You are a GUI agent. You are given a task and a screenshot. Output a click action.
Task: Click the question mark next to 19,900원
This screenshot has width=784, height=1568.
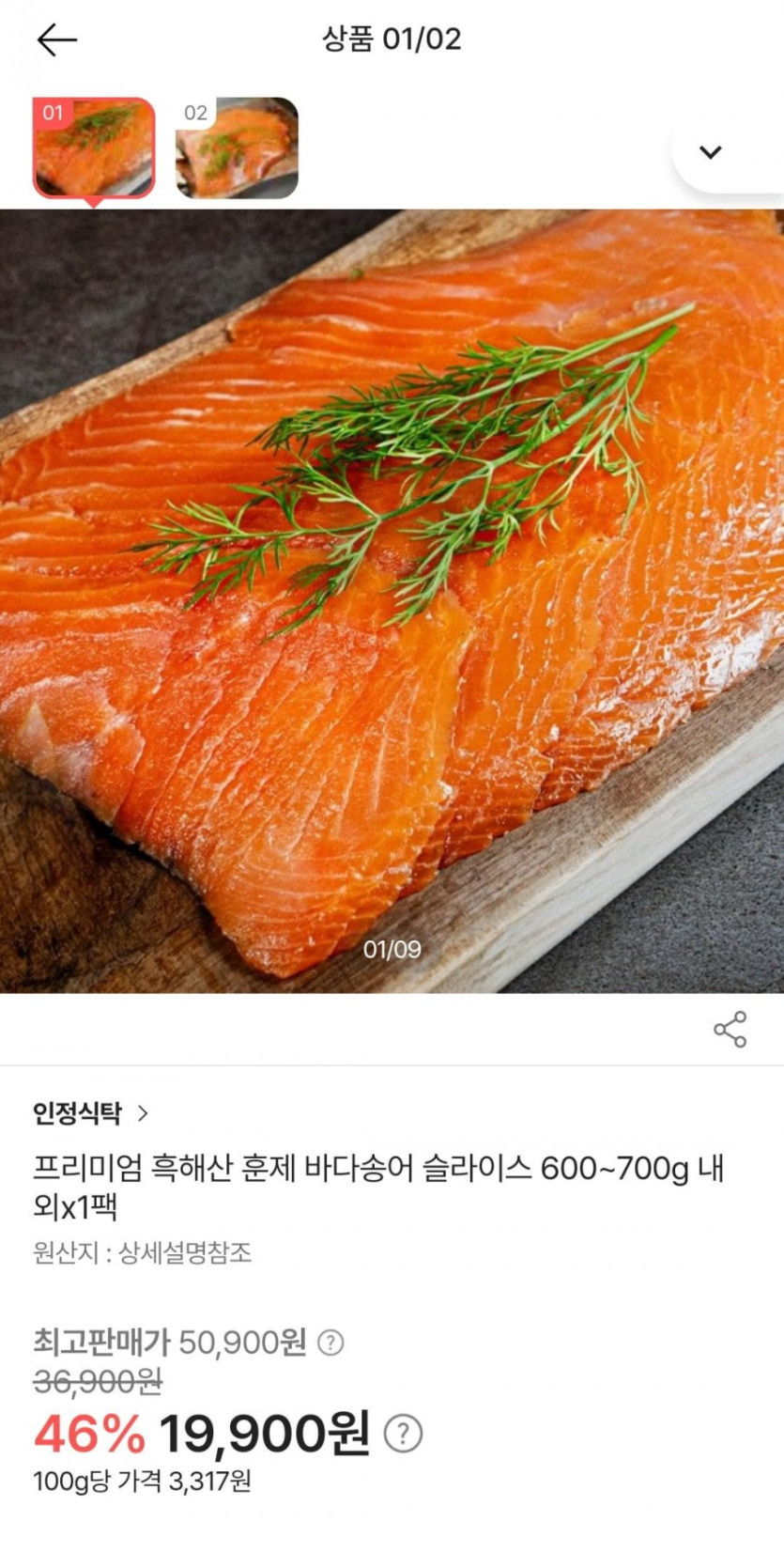pyautogui.click(x=402, y=1431)
